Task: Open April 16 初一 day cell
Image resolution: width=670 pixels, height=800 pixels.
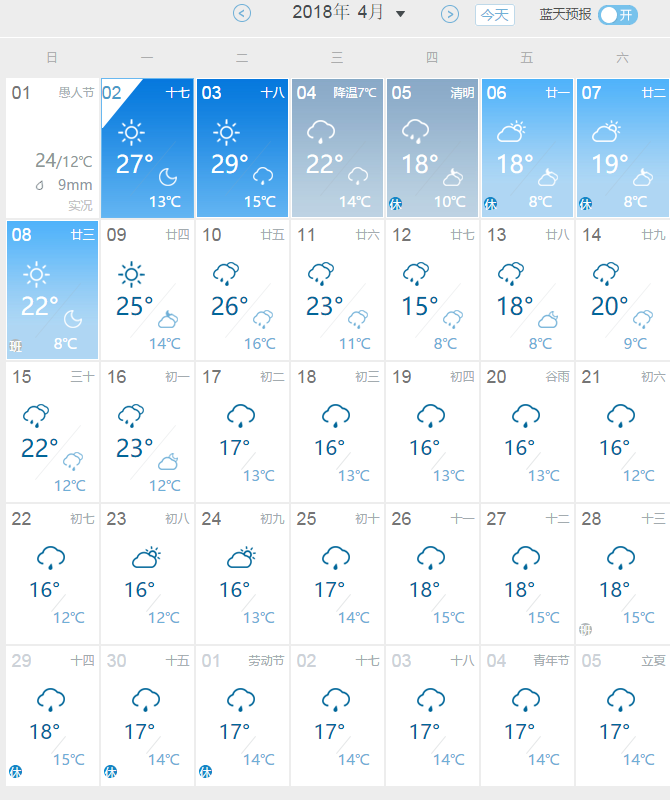Action: coord(147,432)
